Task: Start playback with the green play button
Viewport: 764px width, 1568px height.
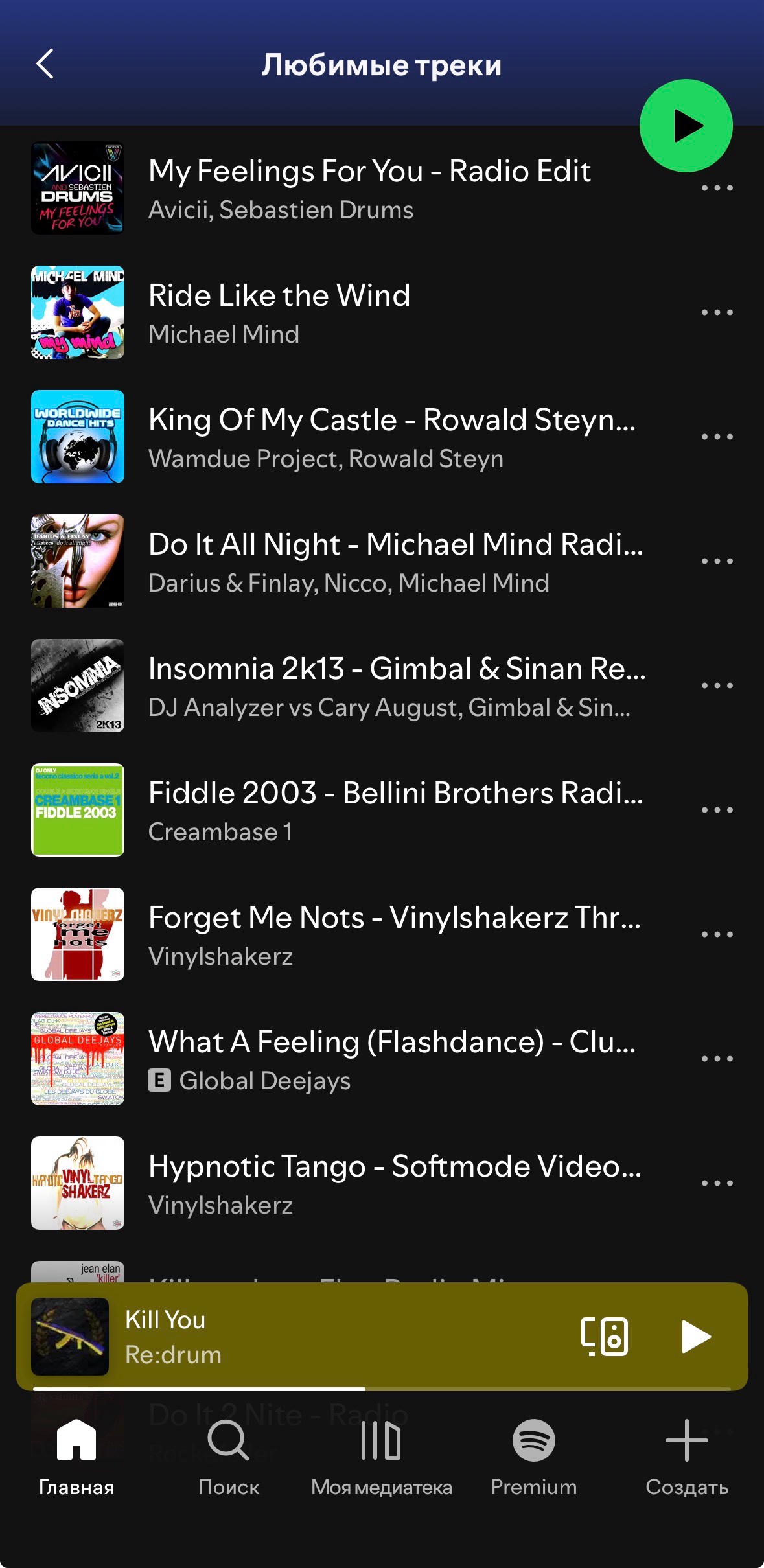Action: (x=686, y=126)
